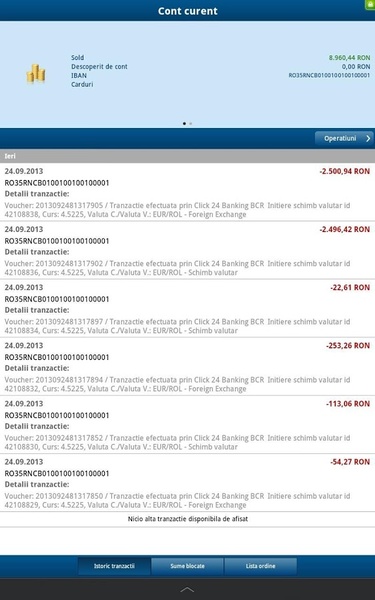Screen dimensions: 375x600
Task: Tap the account page indicator dots
Action: 188,124
